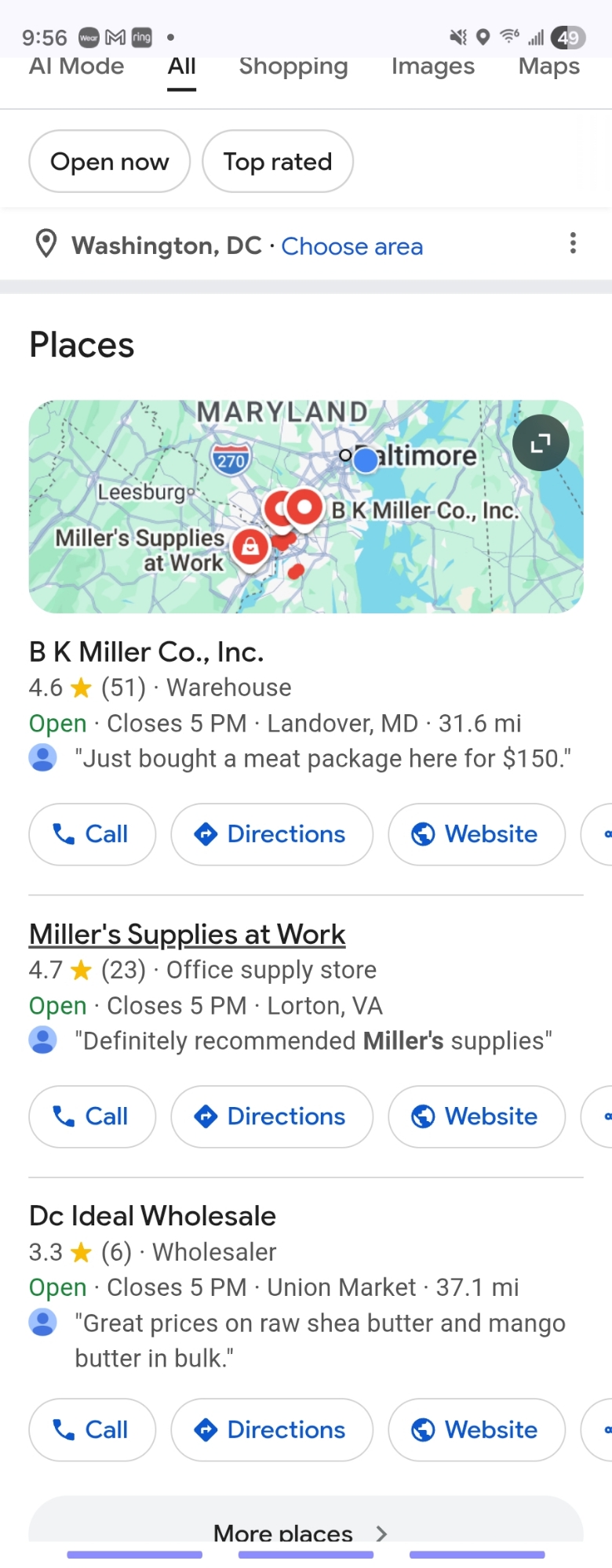Apply the Top rated filter chip

tap(278, 162)
